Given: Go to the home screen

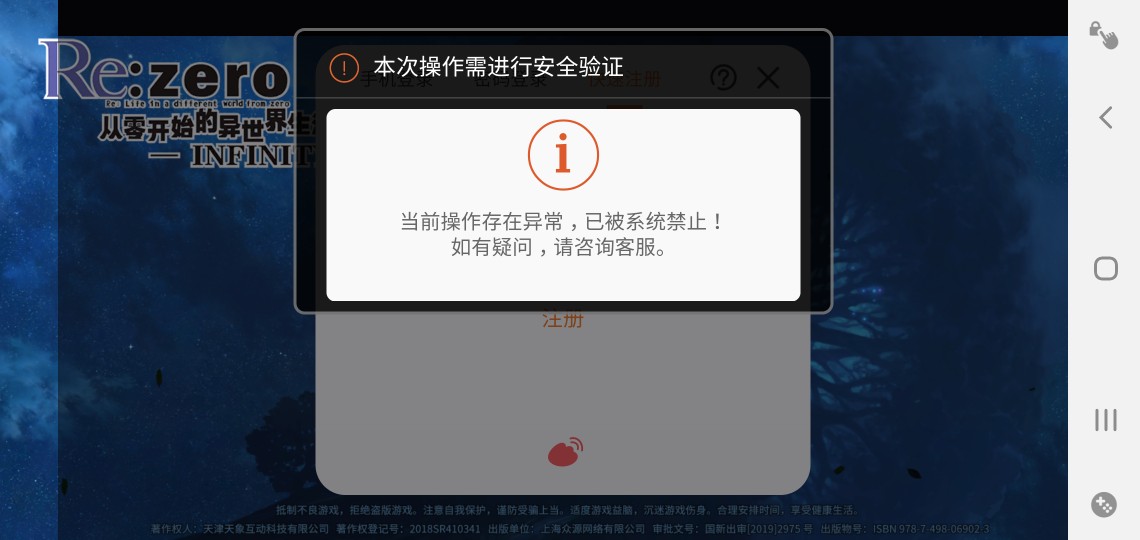Looking at the screenshot, I should 1105,268.
